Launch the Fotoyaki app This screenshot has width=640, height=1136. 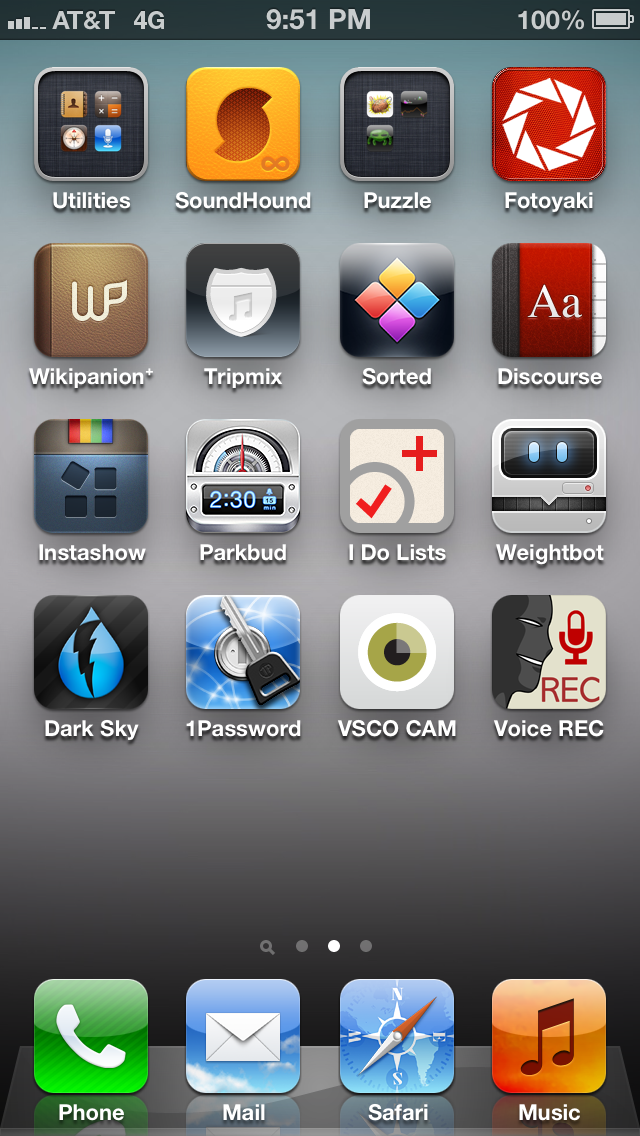tap(549, 124)
